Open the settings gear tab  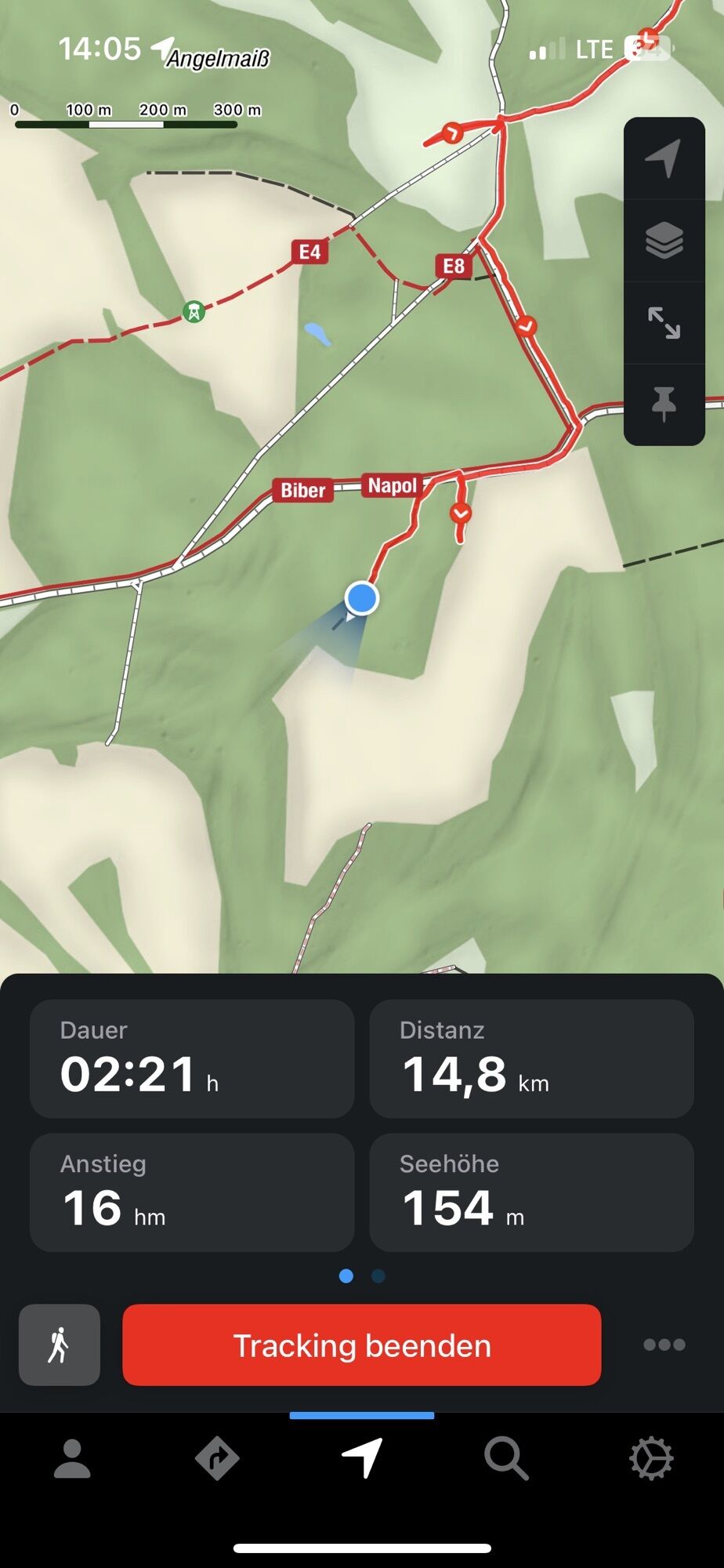click(651, 1459)
